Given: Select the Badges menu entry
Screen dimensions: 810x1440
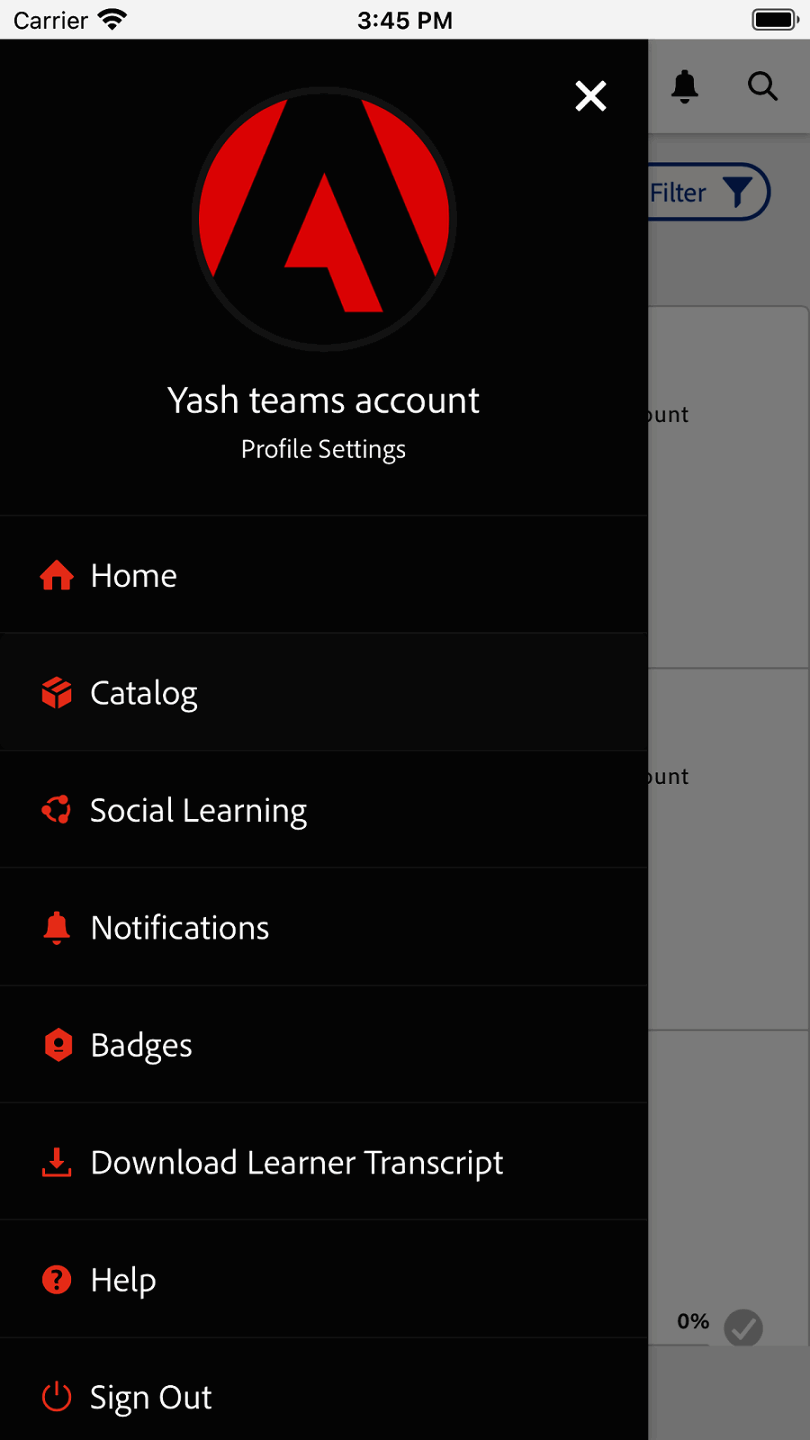Looking at the screenshot, I should [x=141, y=1044].
